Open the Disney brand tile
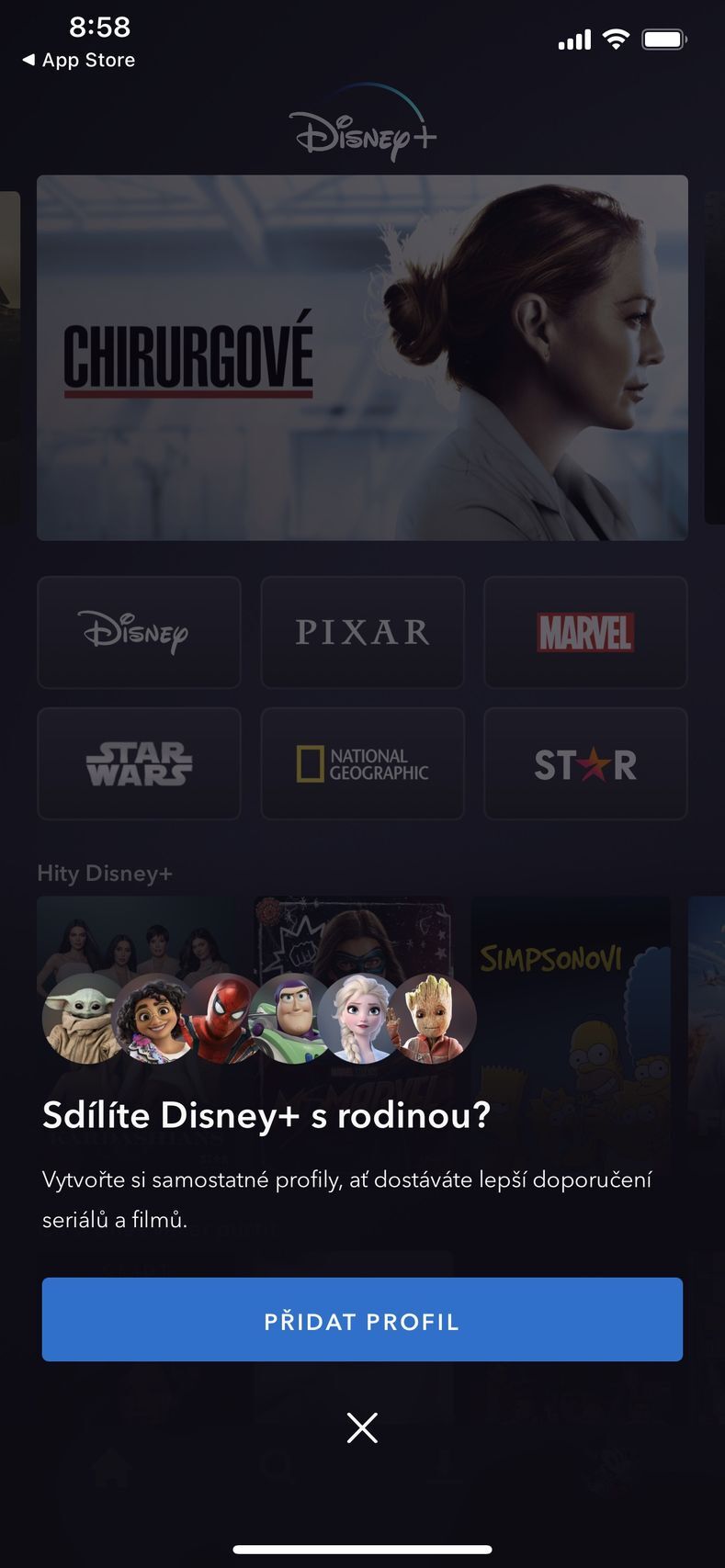This screenshot has width=725, height=1568. 139,632
